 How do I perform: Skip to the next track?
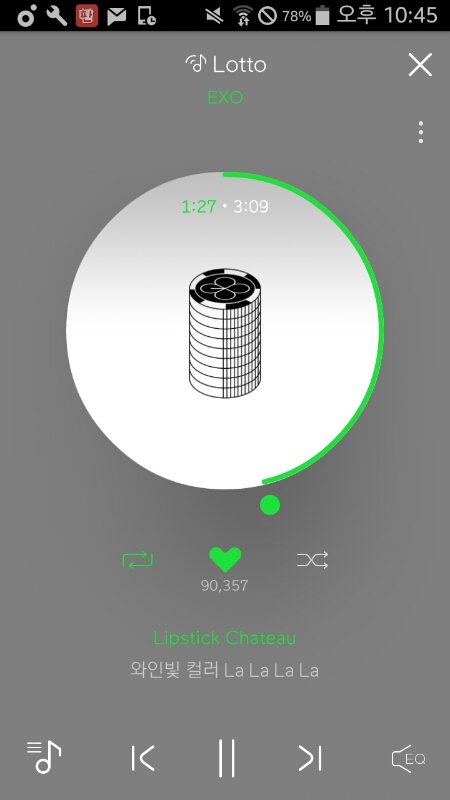coord(310,758)
